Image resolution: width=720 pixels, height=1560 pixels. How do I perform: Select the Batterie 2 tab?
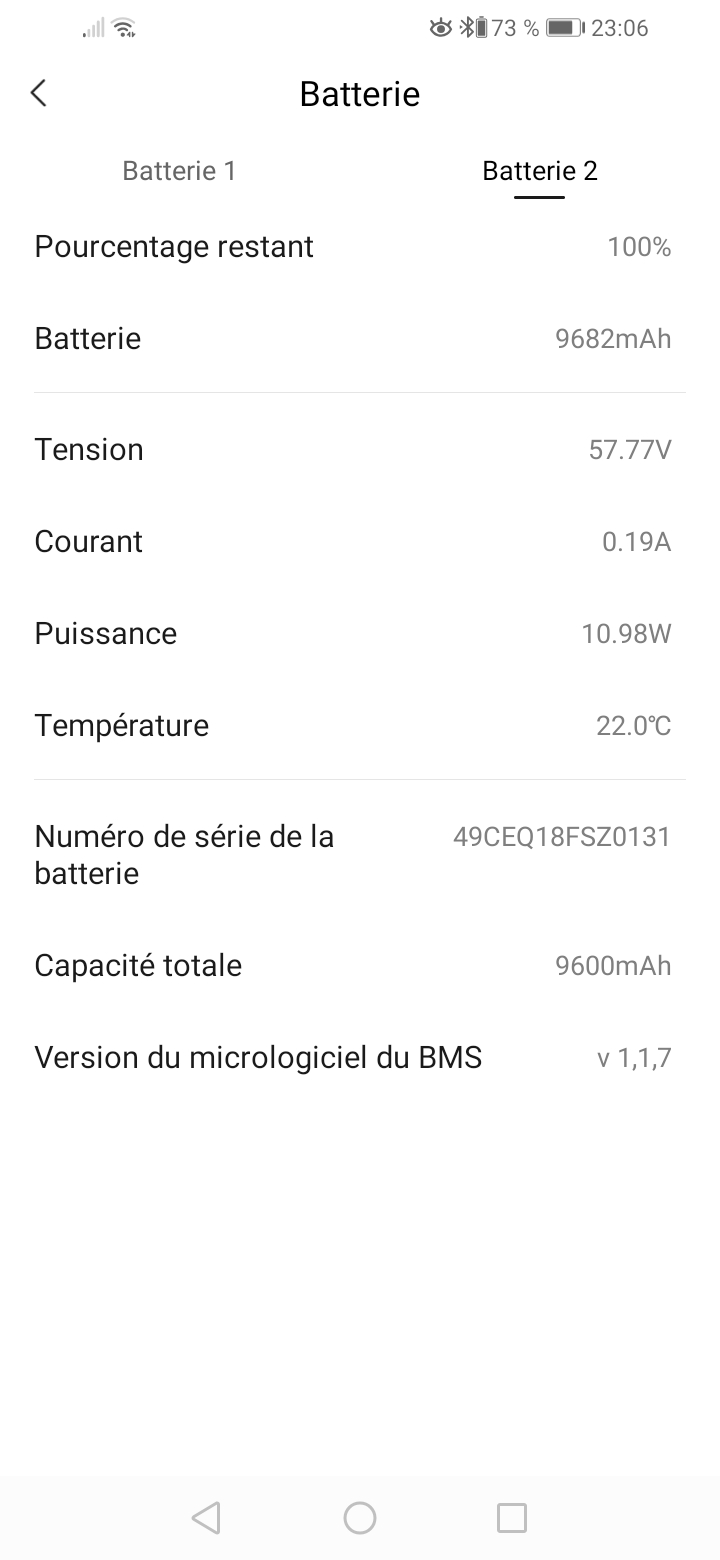pyautogui.click(x=540, y=171)
